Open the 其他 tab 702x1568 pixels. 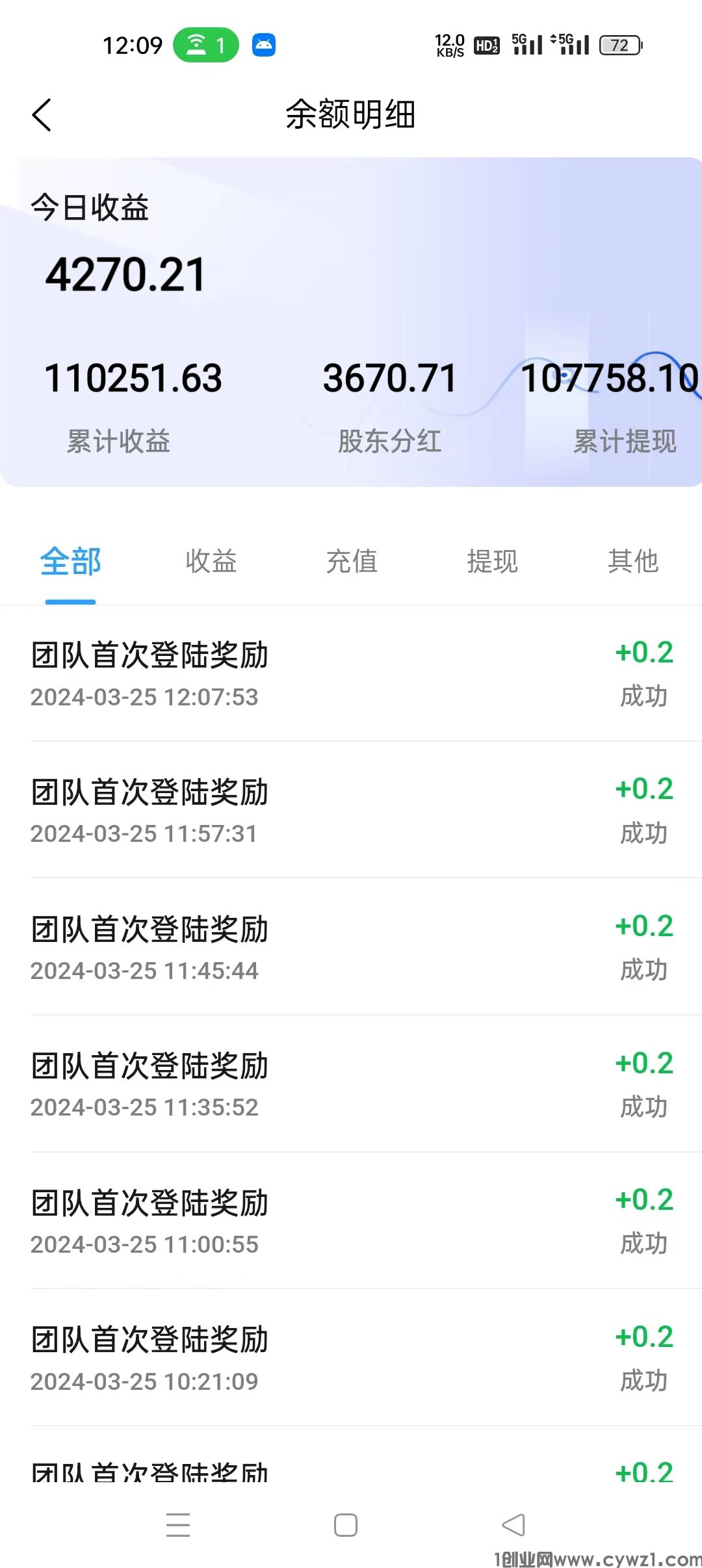633,562
